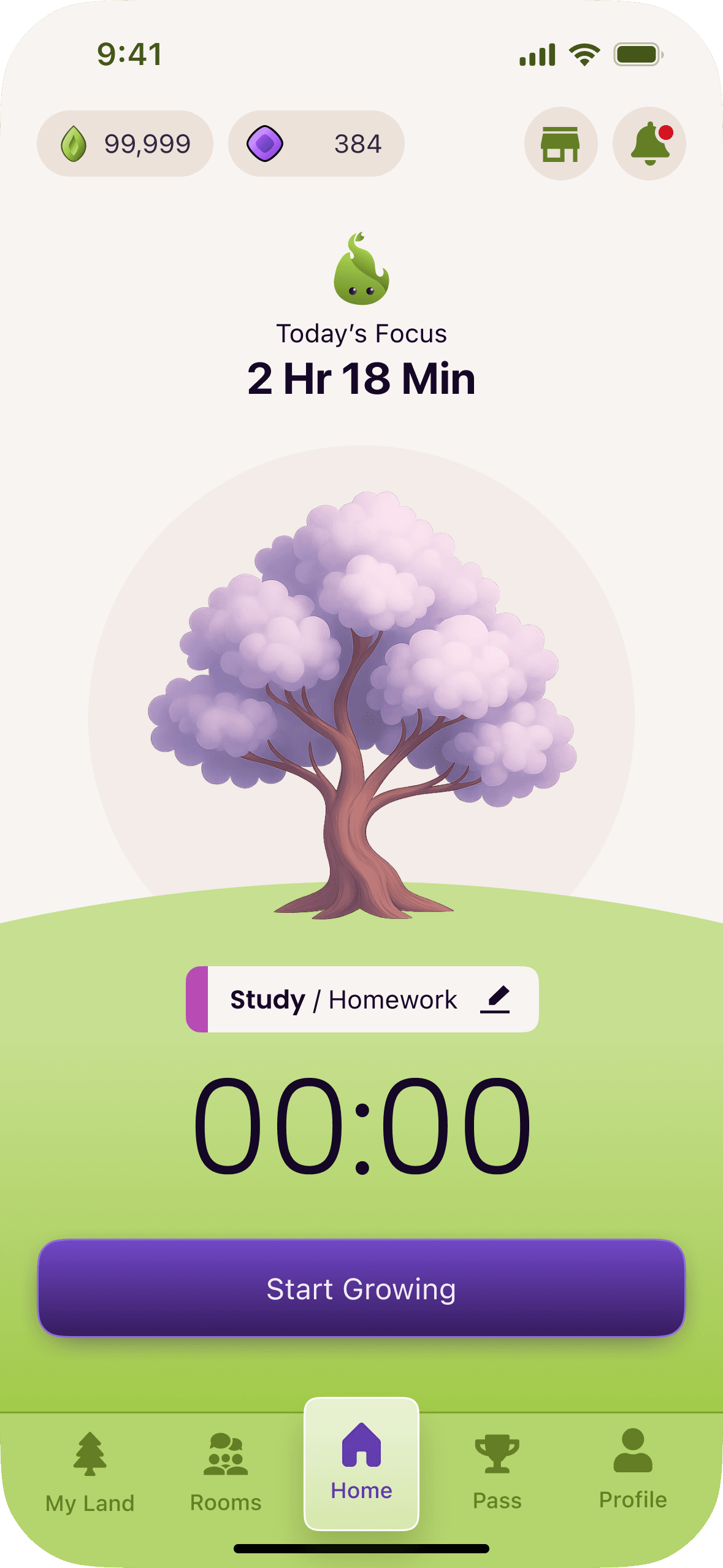Tap the 00:00 timer to set duration

pos(361,1124)
